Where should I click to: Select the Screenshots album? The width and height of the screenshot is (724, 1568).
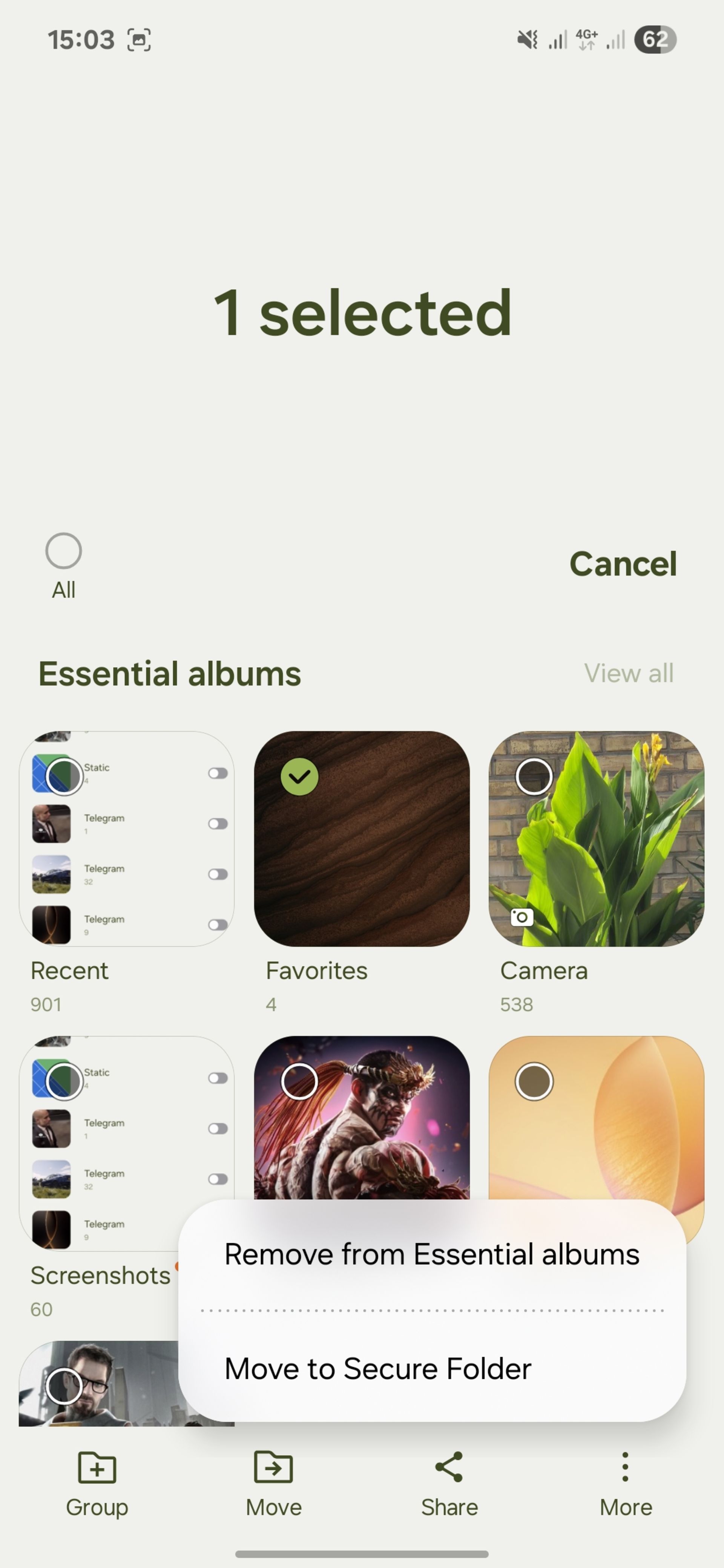[64, 1082]
